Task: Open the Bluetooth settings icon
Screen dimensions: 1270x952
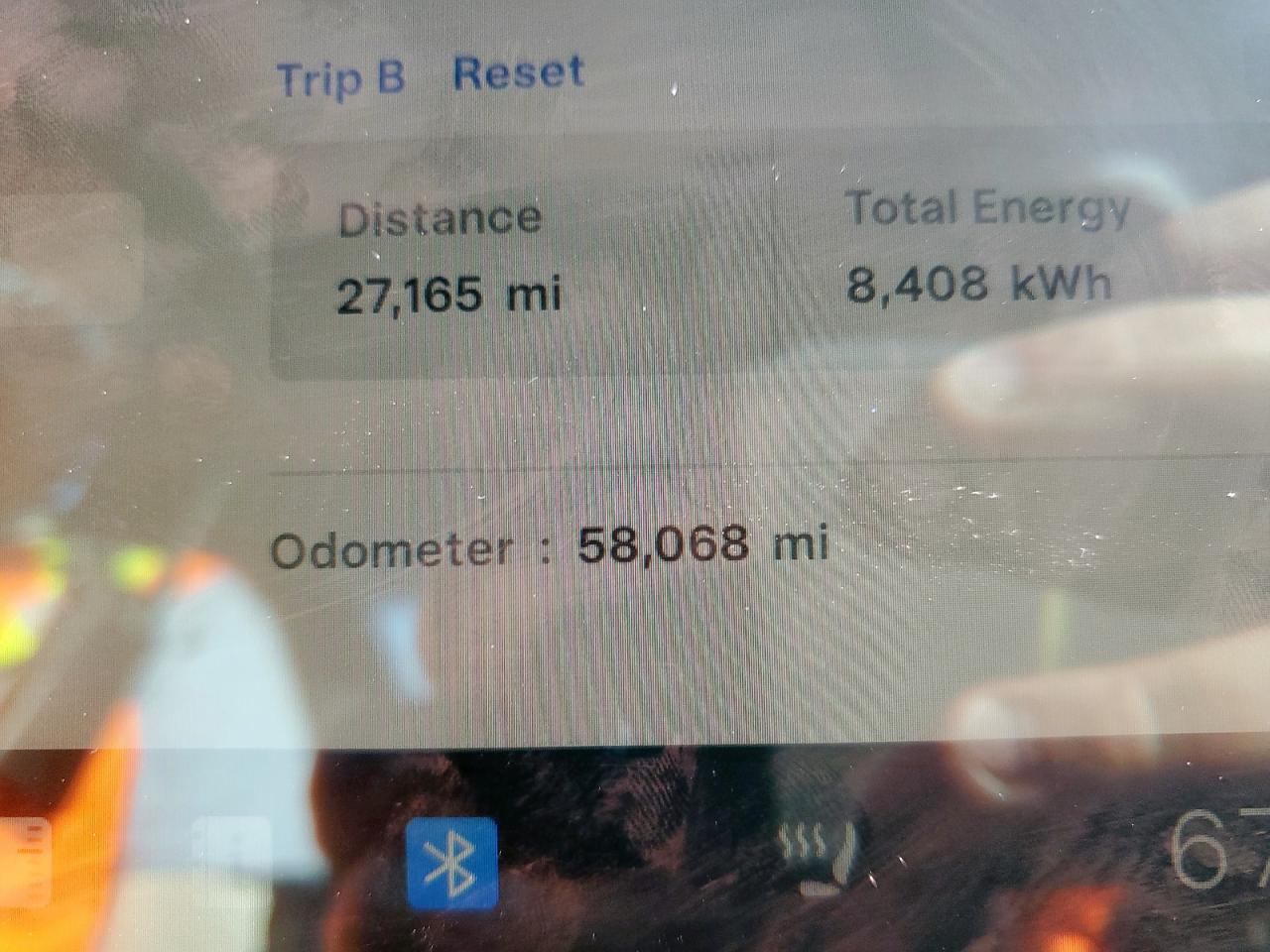Action: point(452,863)
